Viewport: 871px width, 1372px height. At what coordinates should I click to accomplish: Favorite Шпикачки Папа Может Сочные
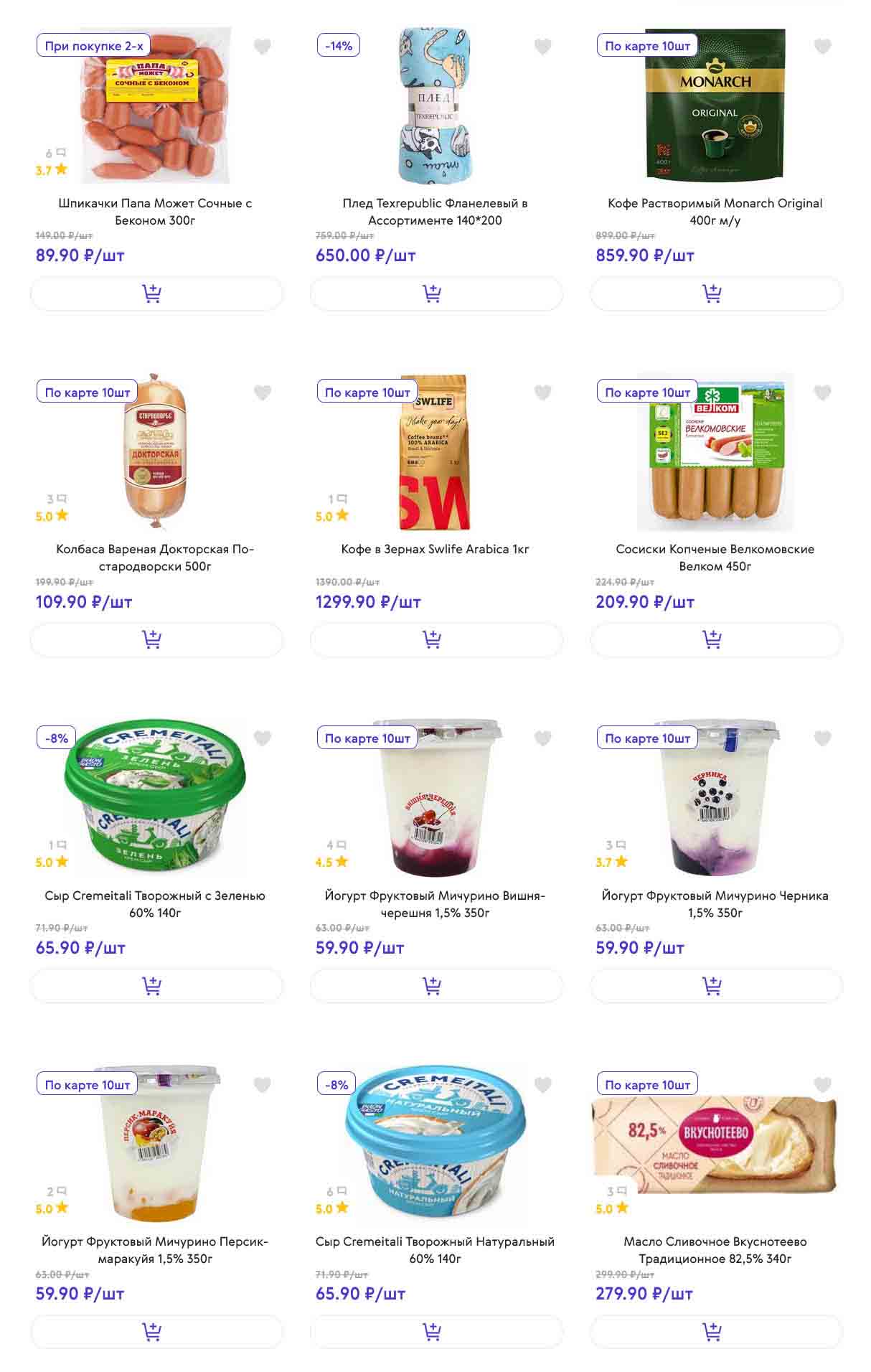pos(263,47)
